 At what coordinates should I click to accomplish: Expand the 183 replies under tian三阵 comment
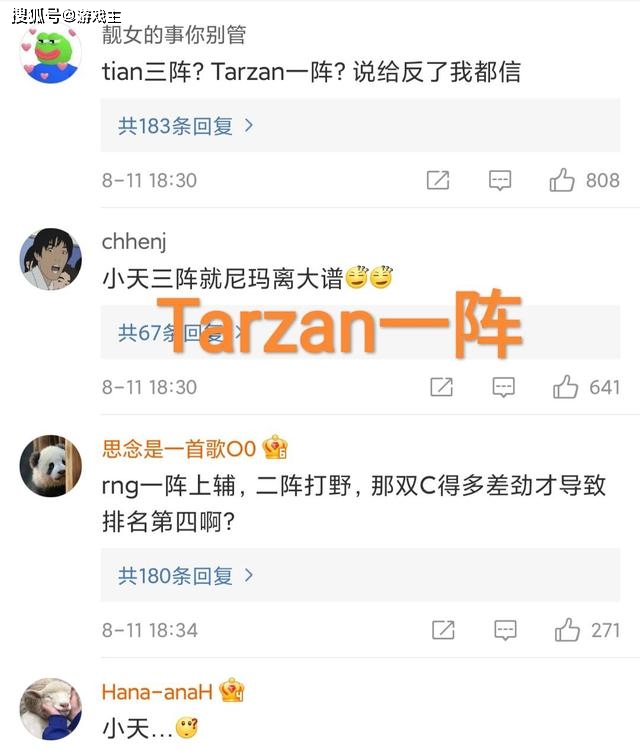click(186, 127)
